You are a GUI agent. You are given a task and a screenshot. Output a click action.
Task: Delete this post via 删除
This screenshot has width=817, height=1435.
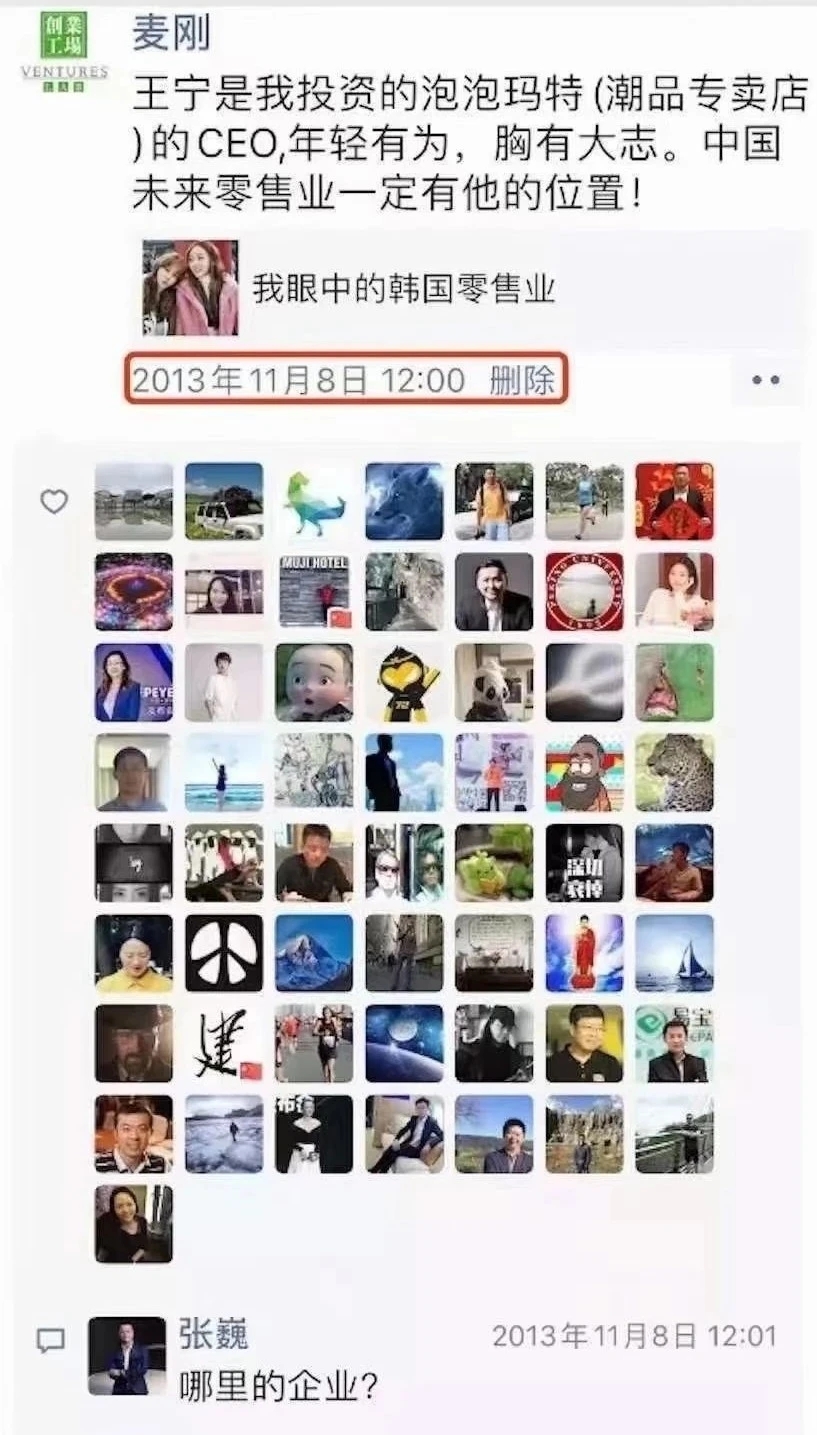coord(522,380)
